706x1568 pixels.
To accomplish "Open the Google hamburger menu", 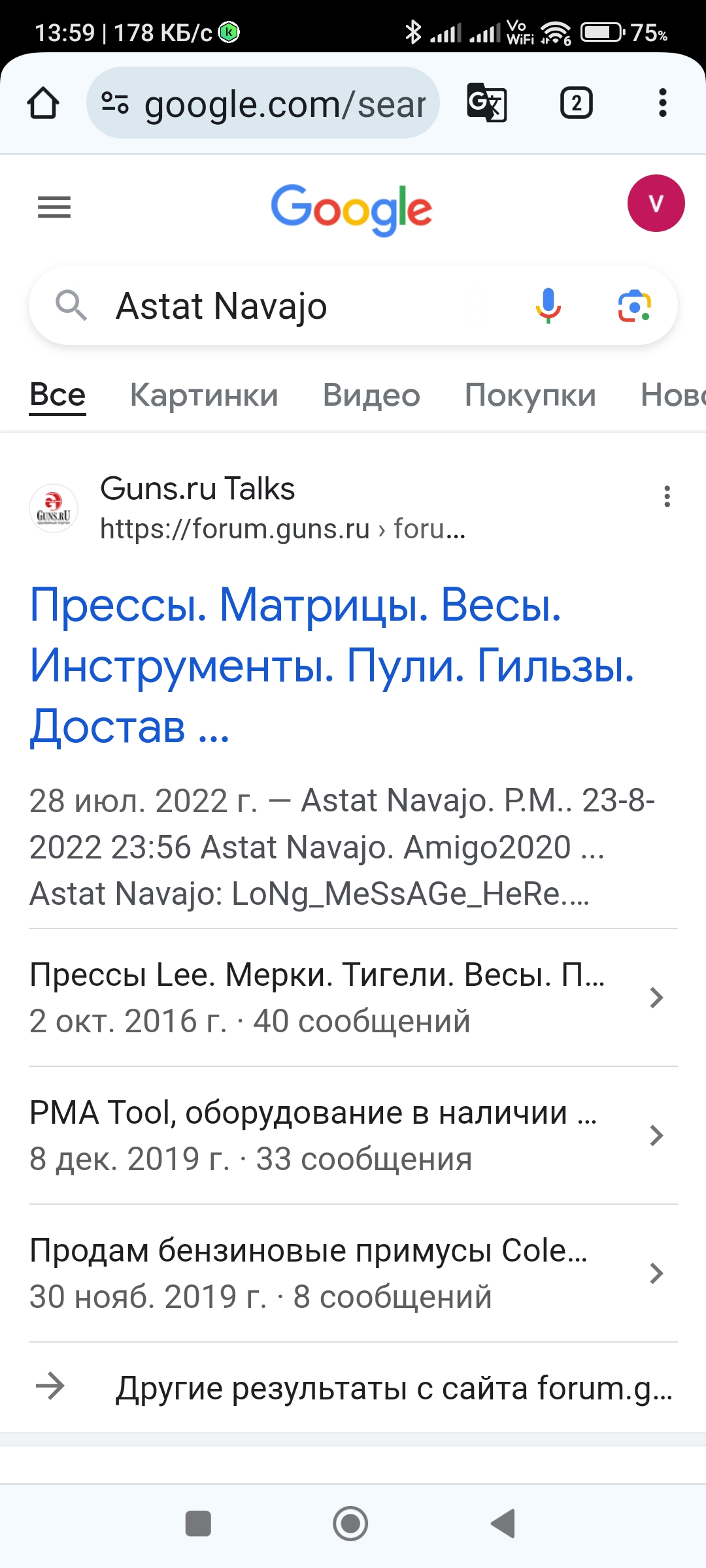I will [54, 207].
